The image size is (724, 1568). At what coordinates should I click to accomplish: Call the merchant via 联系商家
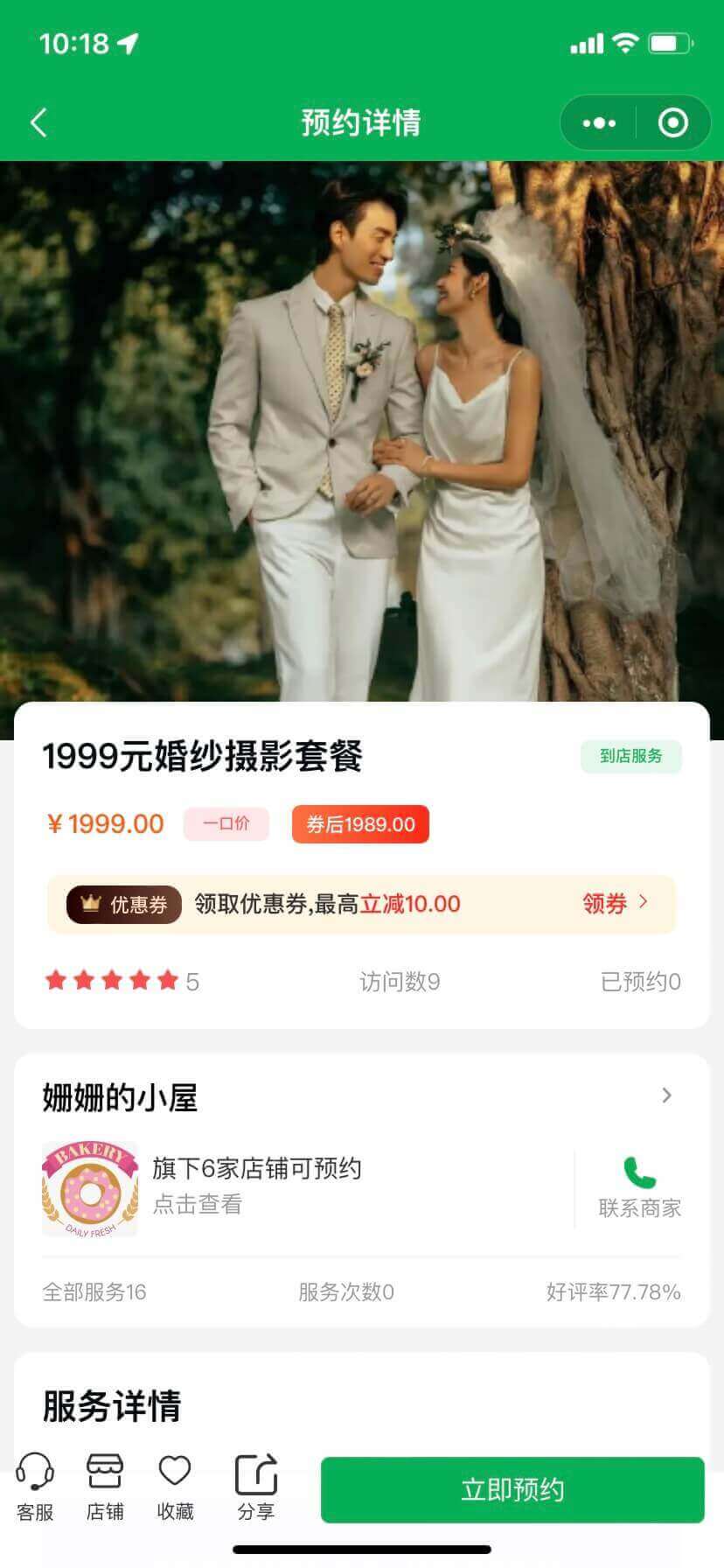(x=639, y=1187)
